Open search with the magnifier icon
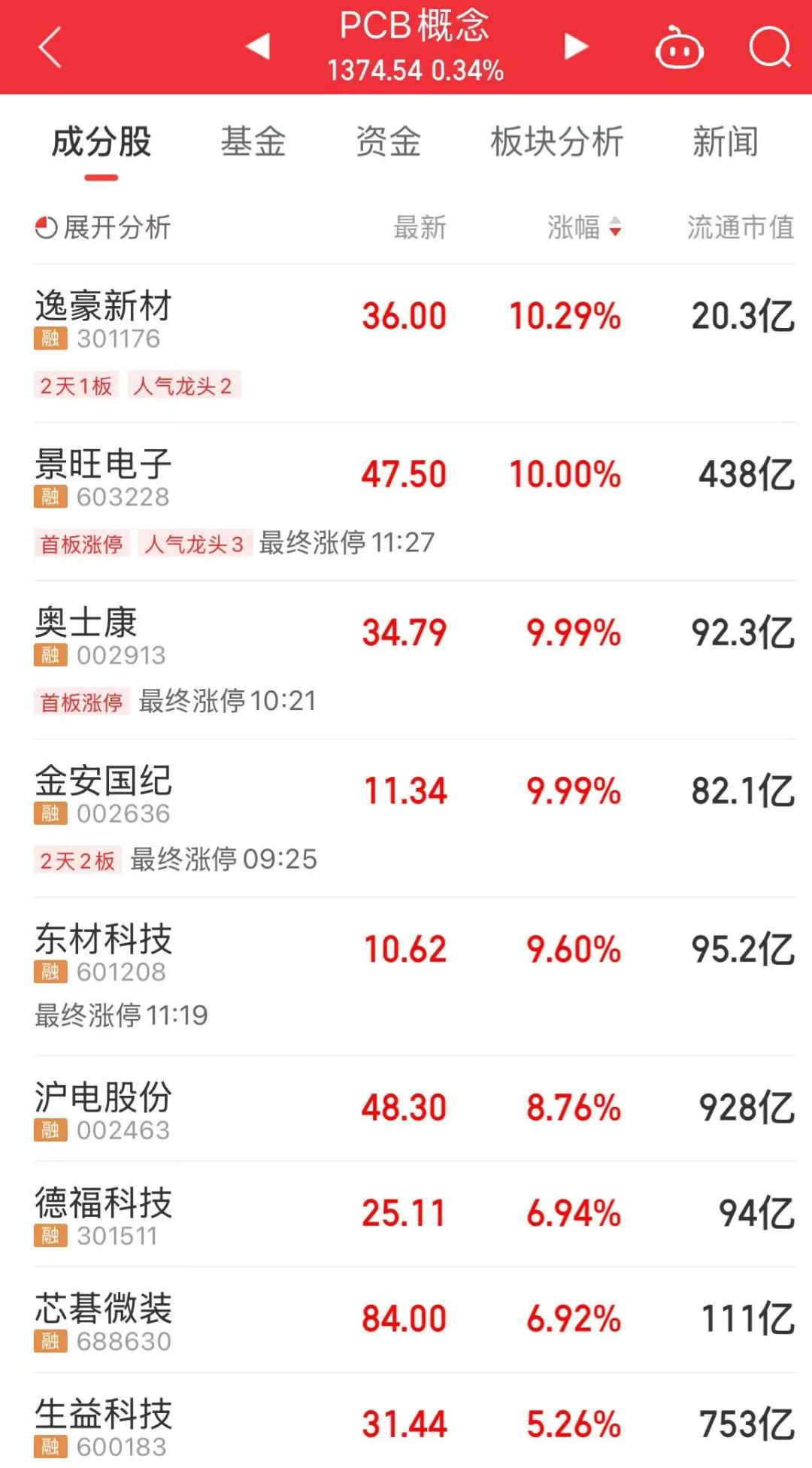This screenshot has height=1468, width=812. click(770, 48)
